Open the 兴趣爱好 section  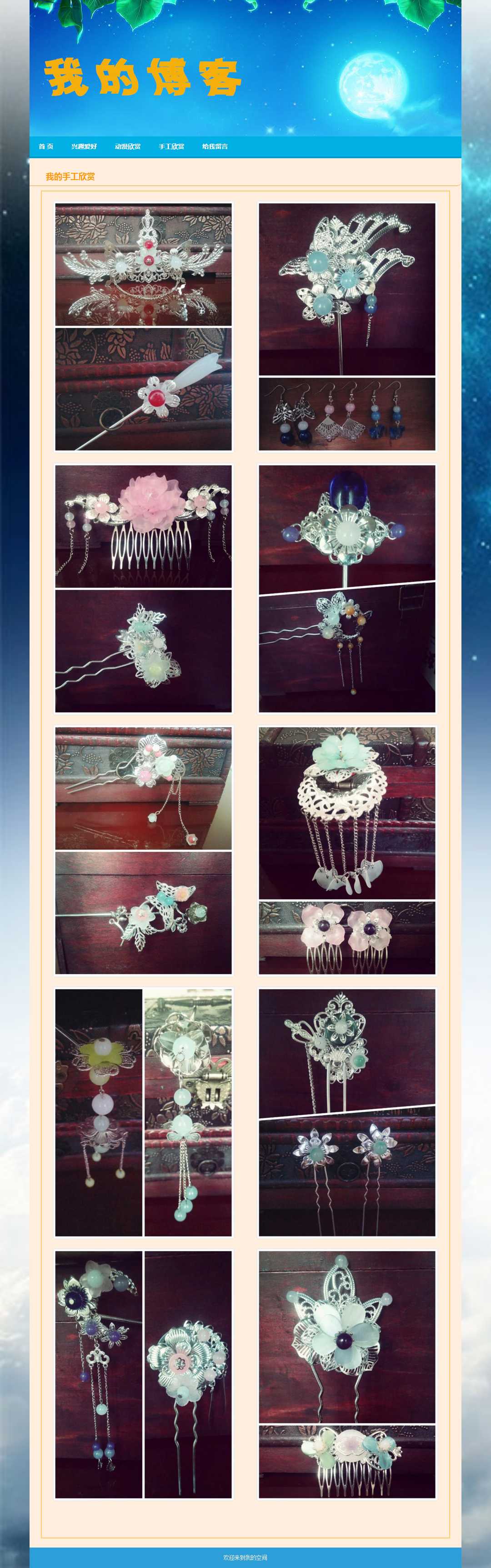pos(84,146)
